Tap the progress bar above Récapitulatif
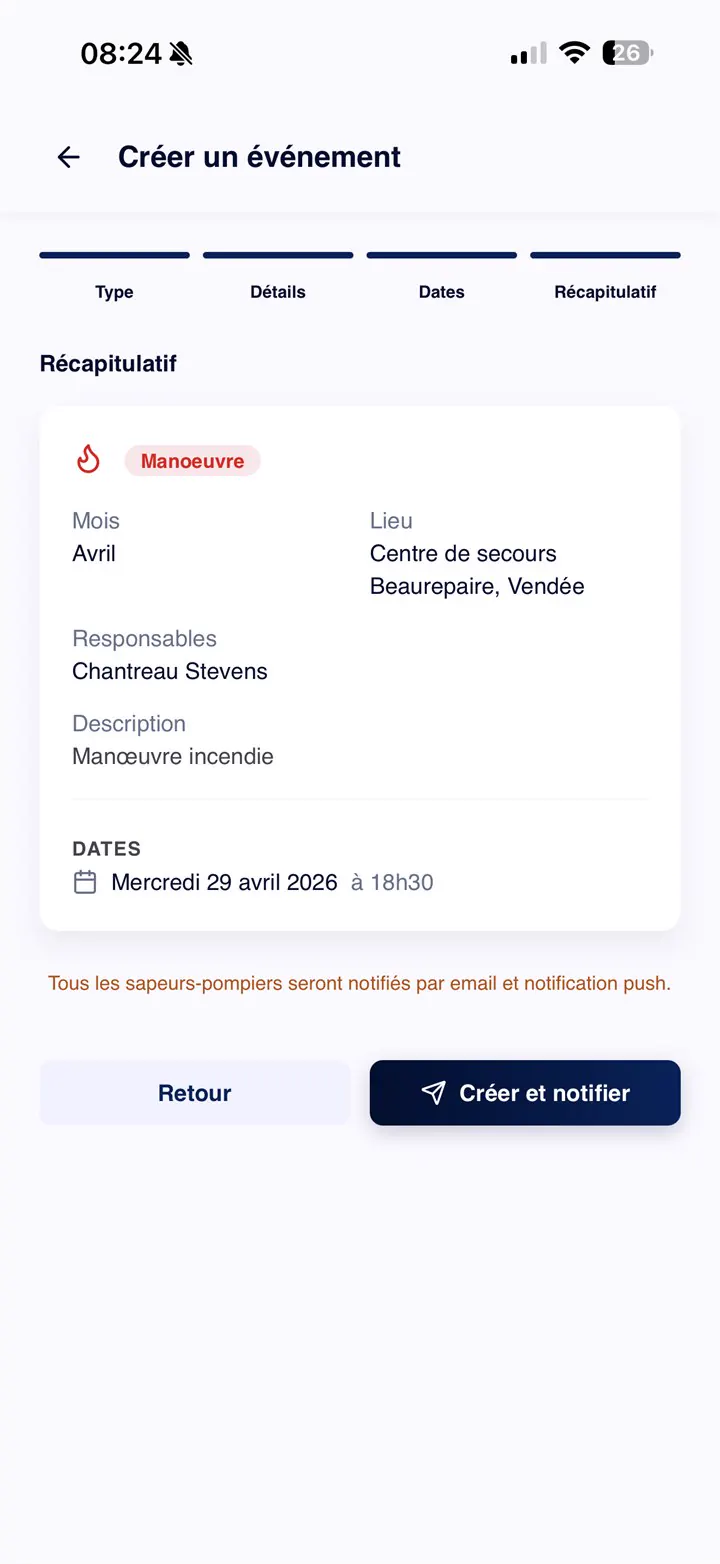This screenshot has height=1564, width=720. click(605, 255)
